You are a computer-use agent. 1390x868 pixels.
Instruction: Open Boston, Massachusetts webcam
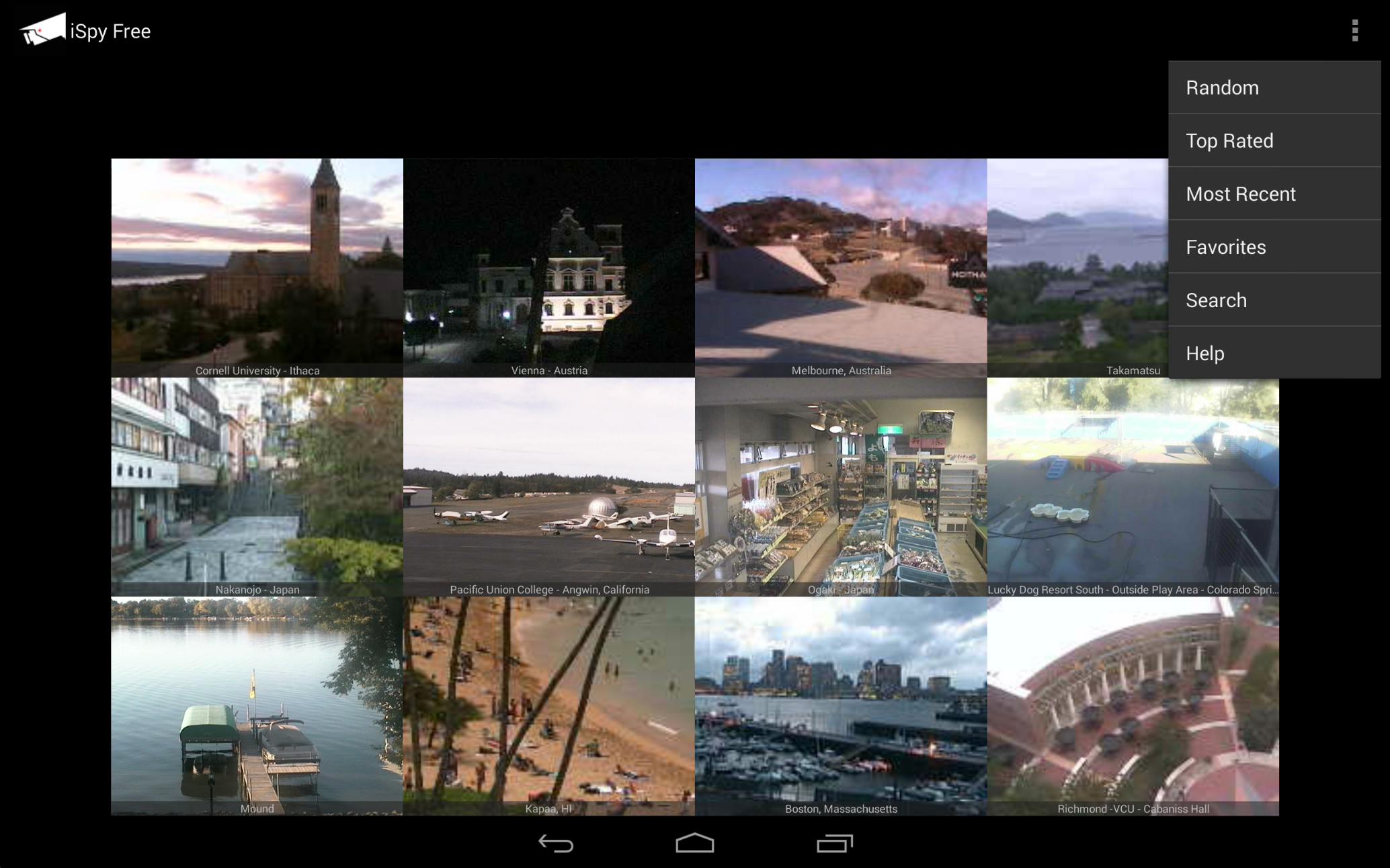click(841, 706)
